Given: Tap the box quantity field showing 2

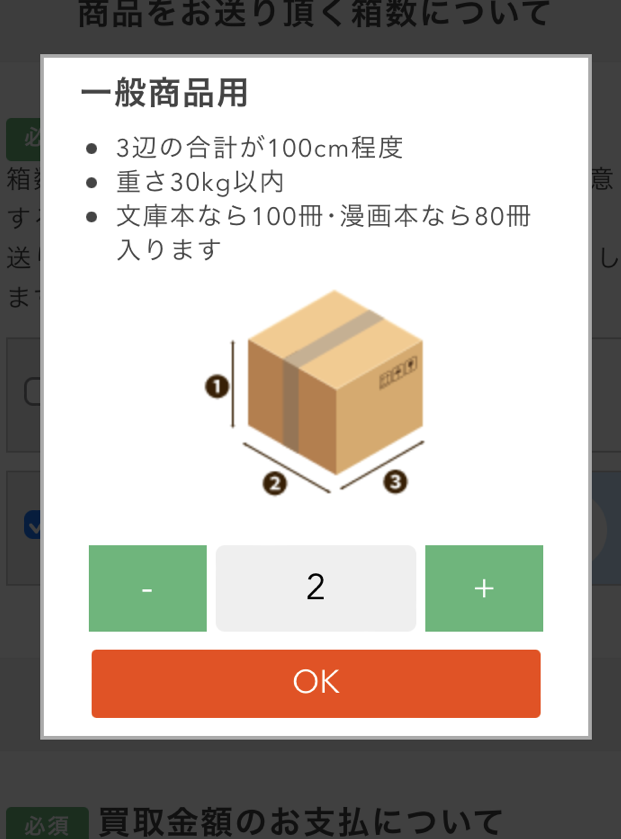Looking at the screenshot, I should click(x=316, y=588).
